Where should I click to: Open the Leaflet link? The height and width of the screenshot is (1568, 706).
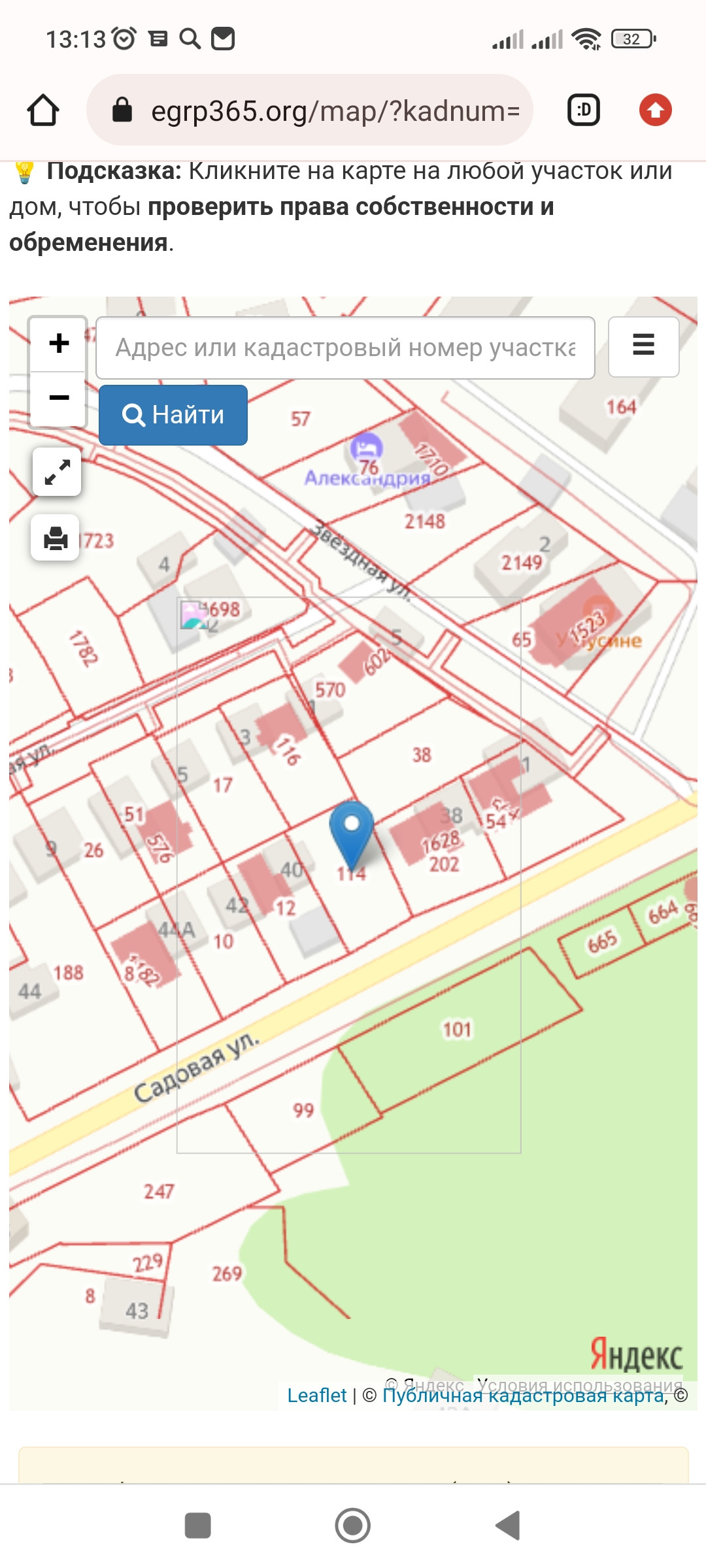tap(317, 1395)
